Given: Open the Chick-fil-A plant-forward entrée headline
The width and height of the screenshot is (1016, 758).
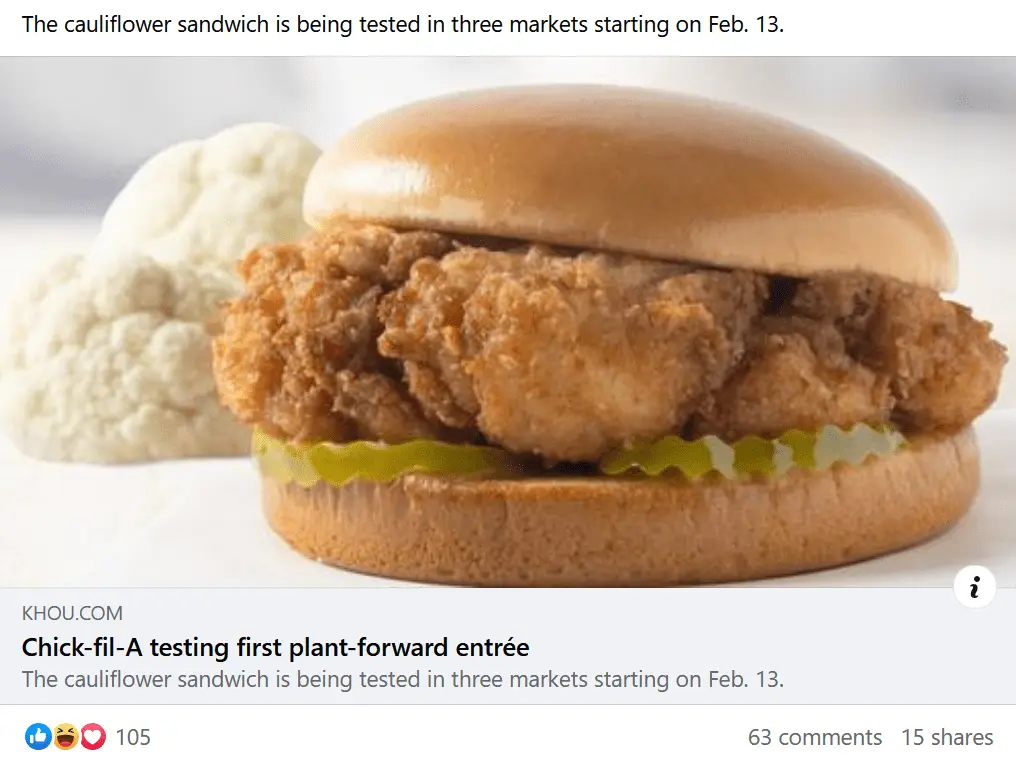Looking at the screenshot, I should [275, 647].
